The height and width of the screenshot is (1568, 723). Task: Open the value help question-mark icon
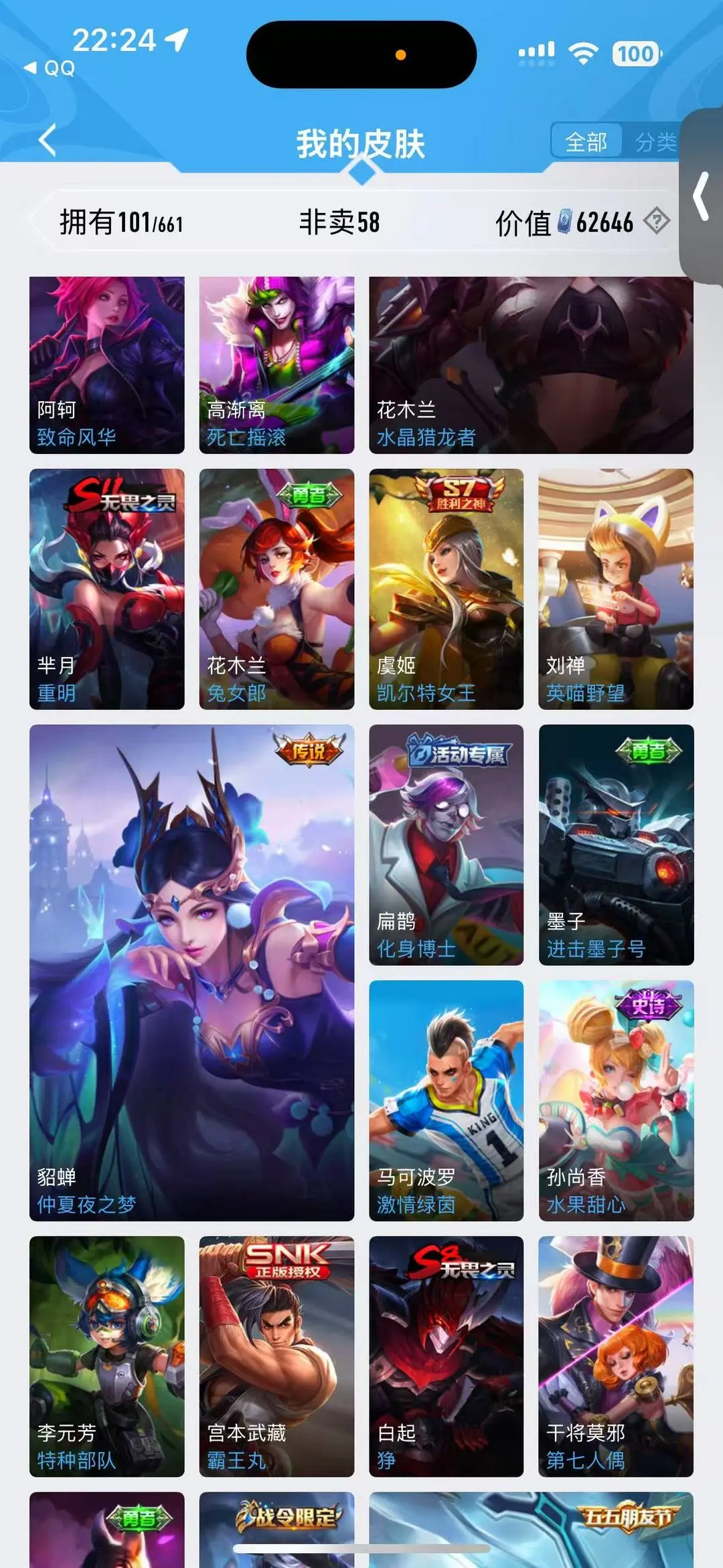(x=656, y=220)
